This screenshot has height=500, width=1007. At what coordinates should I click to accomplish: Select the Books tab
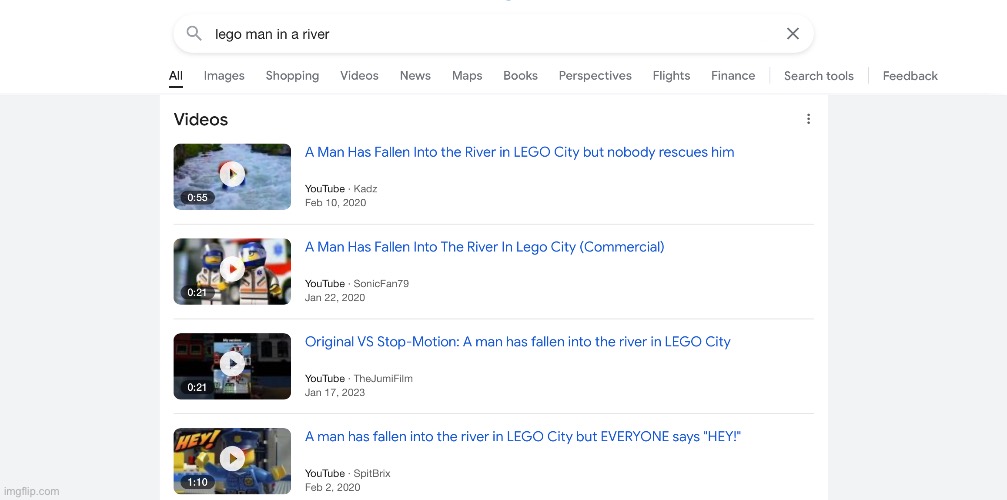tap(520, 76)
